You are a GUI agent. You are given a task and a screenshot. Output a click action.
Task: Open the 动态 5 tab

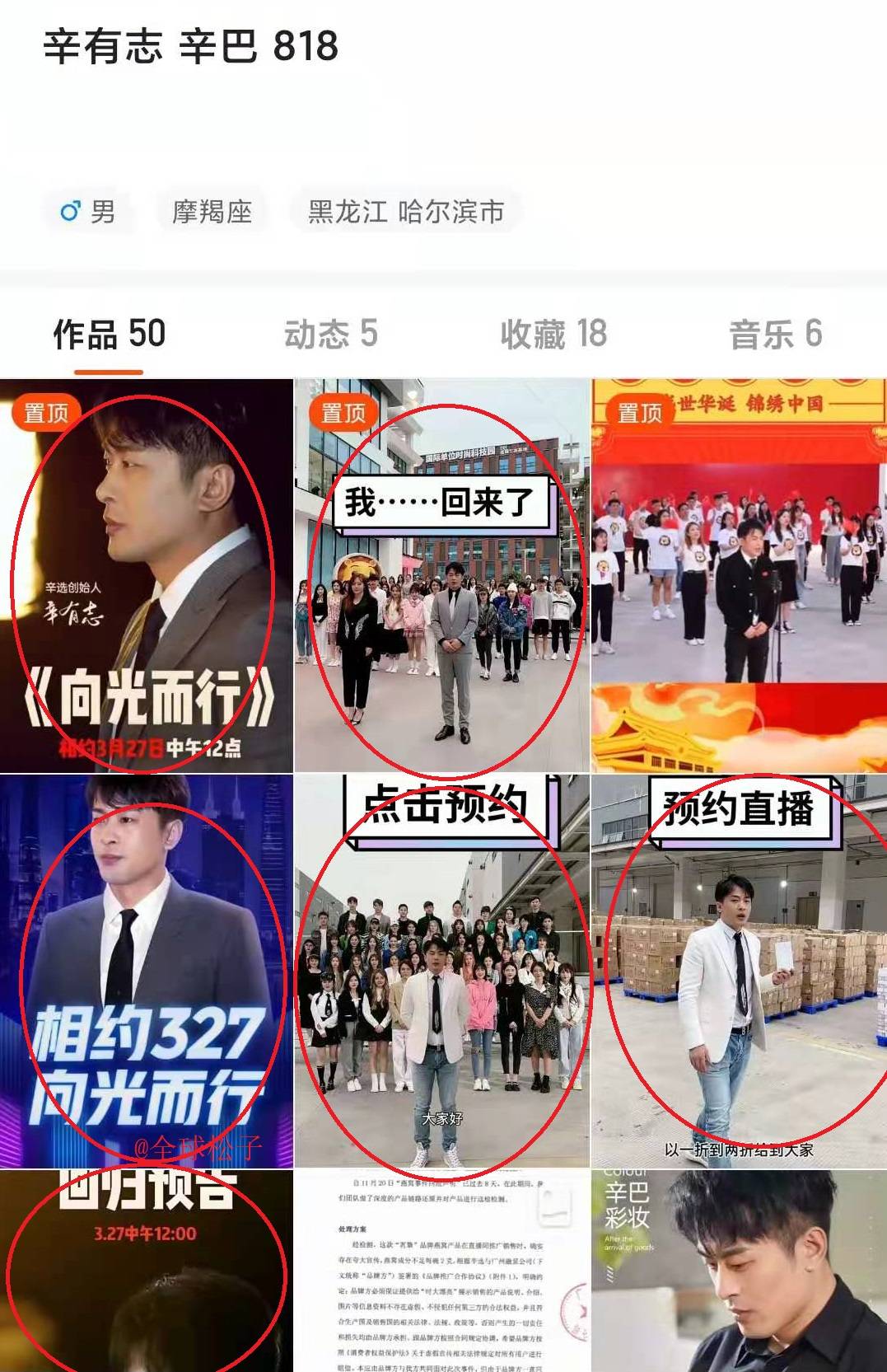(330, 335)
